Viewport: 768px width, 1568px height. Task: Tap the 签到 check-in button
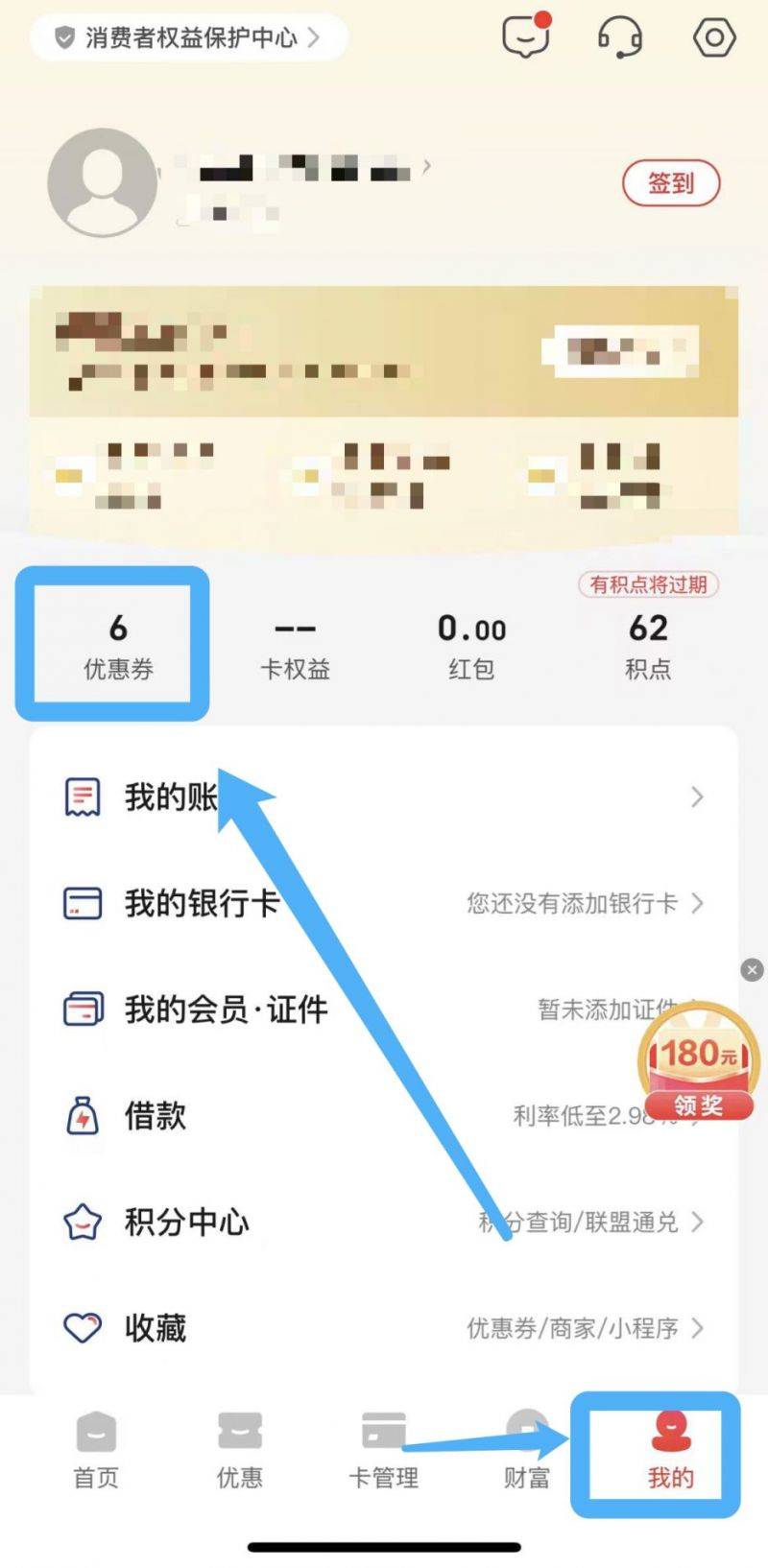click(x=670, y=182)
